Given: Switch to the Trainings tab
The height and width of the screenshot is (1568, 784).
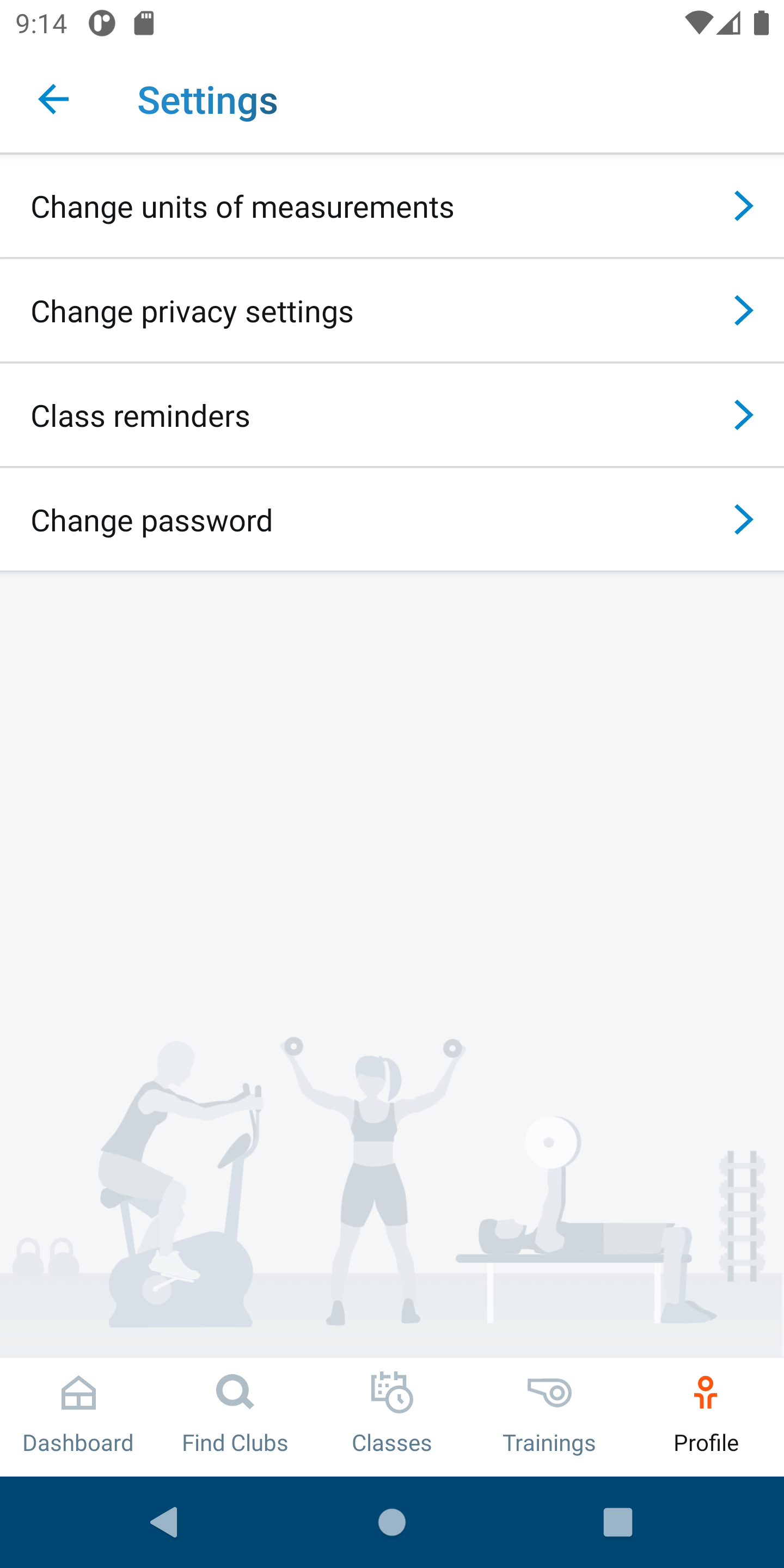Looking at the screenshot, I should 549,1416.
